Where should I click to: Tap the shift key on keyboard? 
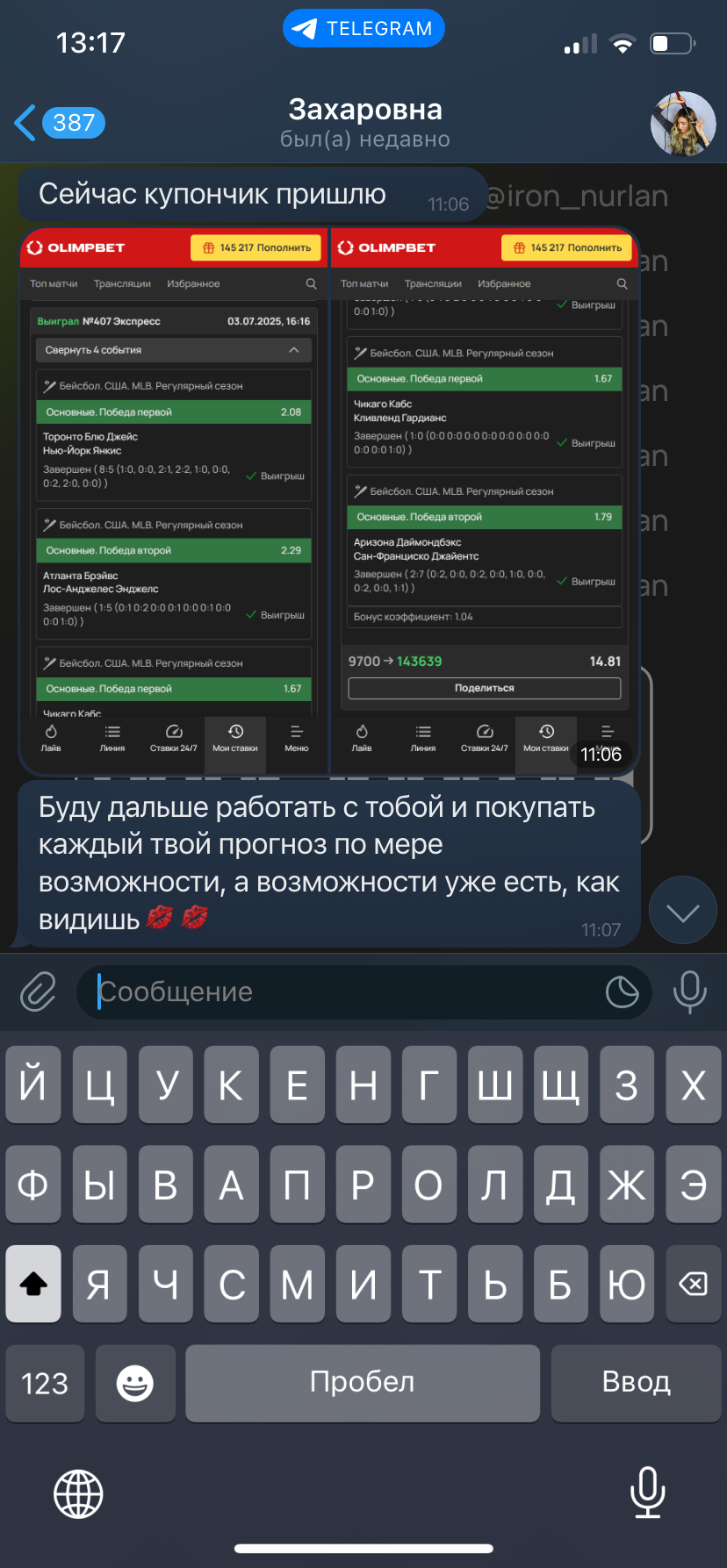[x=33, y=1285]
